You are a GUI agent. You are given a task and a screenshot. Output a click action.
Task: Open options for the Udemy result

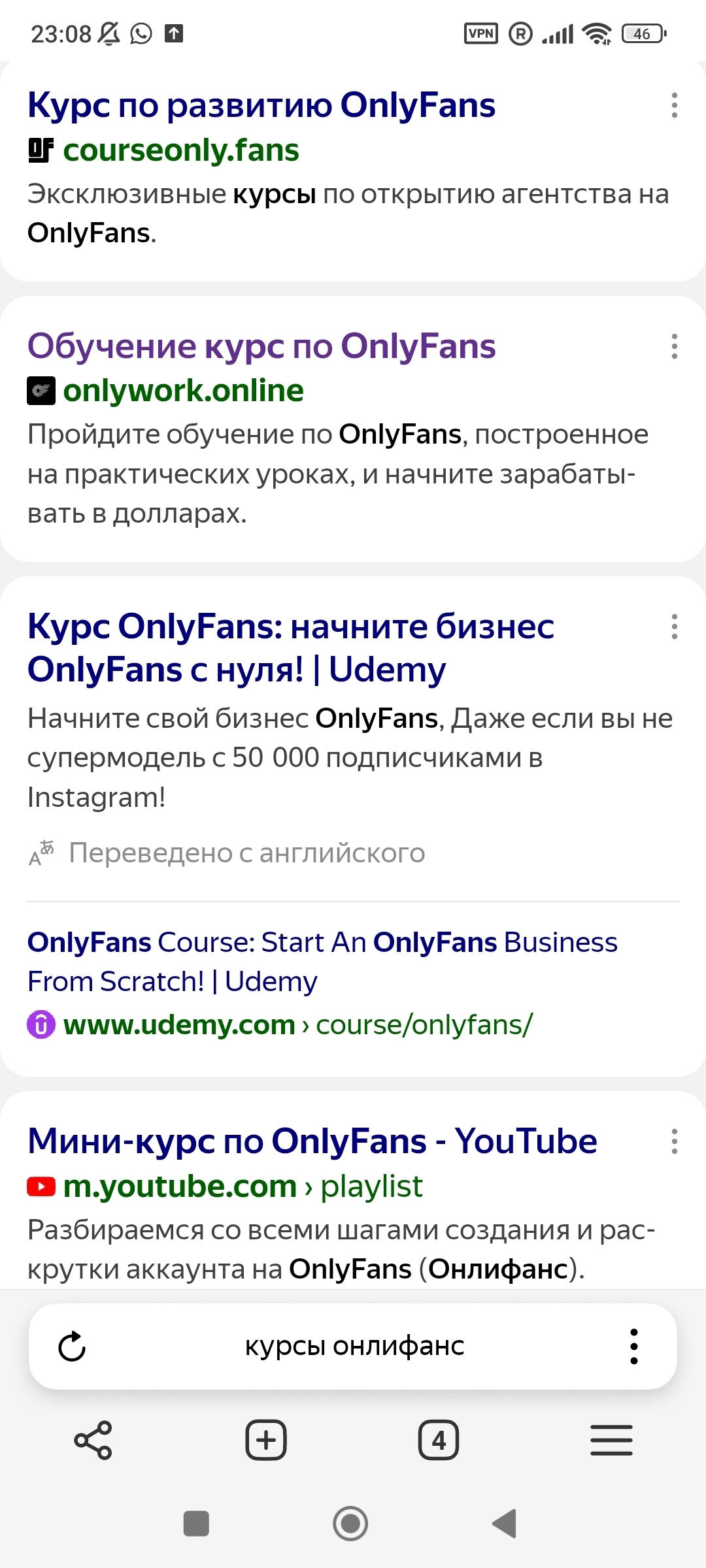(x=674, y=627)
